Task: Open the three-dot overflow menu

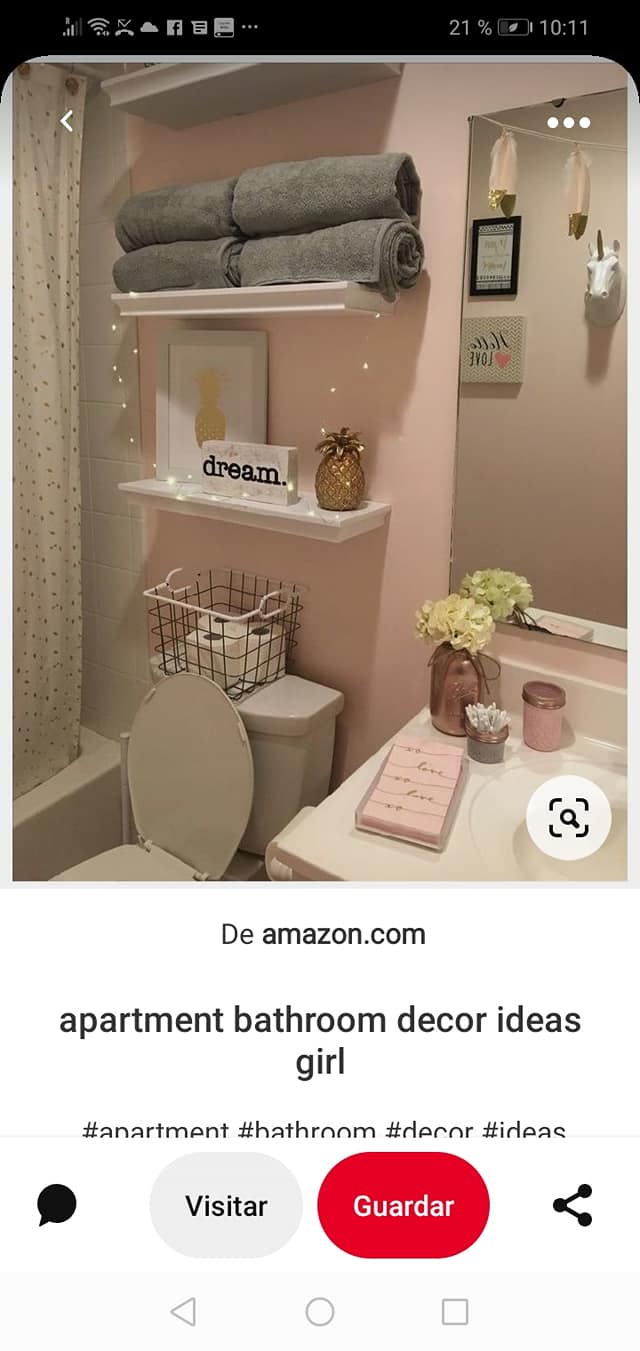Action: 569,123
